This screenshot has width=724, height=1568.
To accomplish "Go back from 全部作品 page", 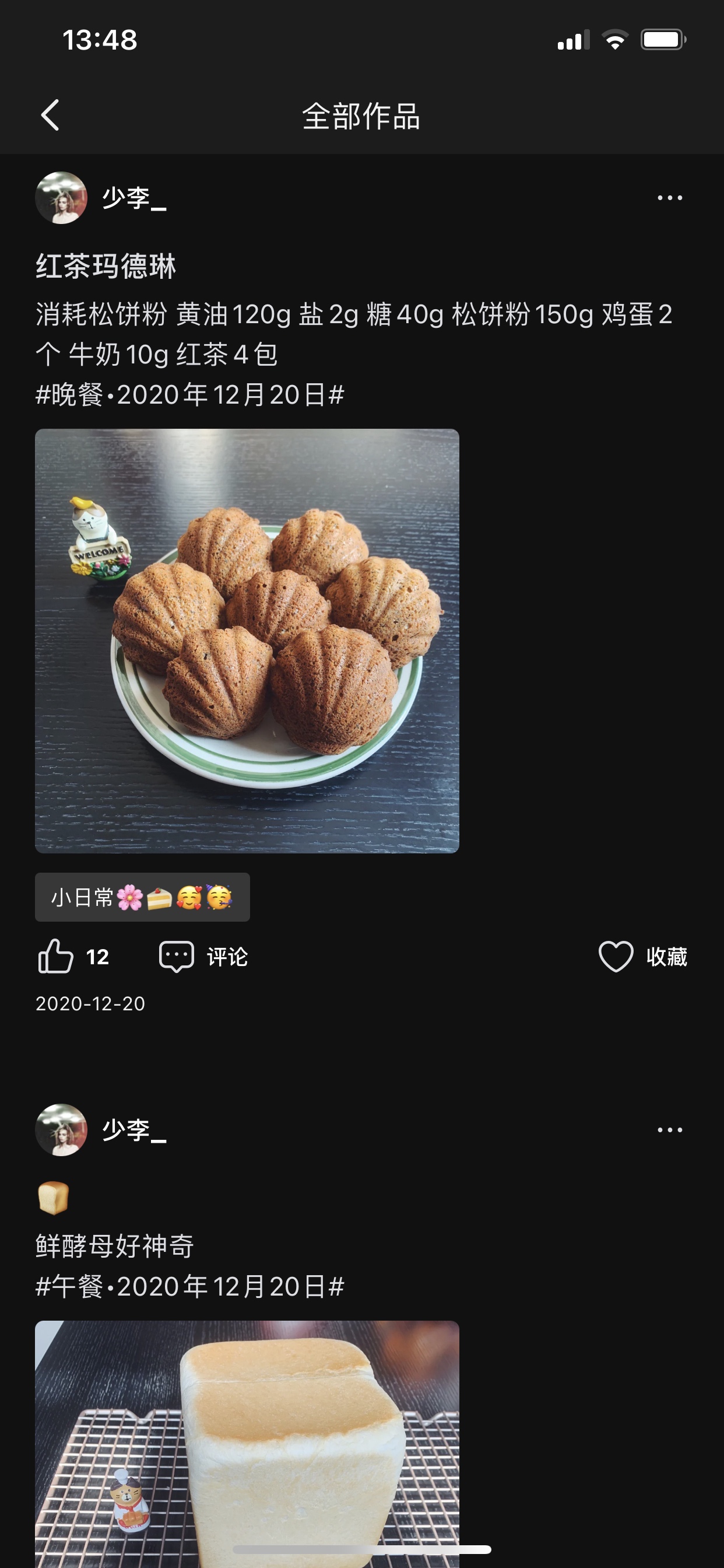I will 50,115.
